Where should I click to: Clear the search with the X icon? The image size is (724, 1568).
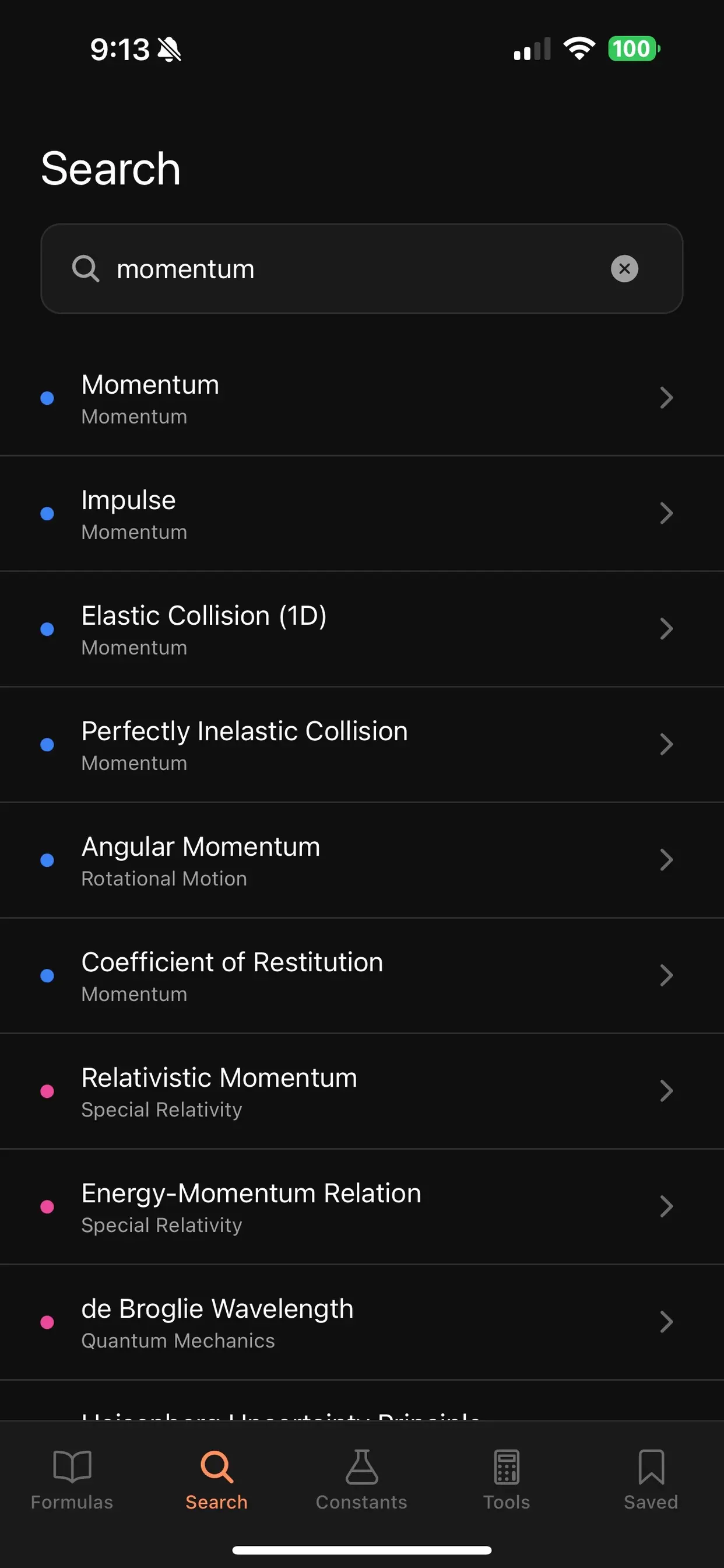pos(624,268)
